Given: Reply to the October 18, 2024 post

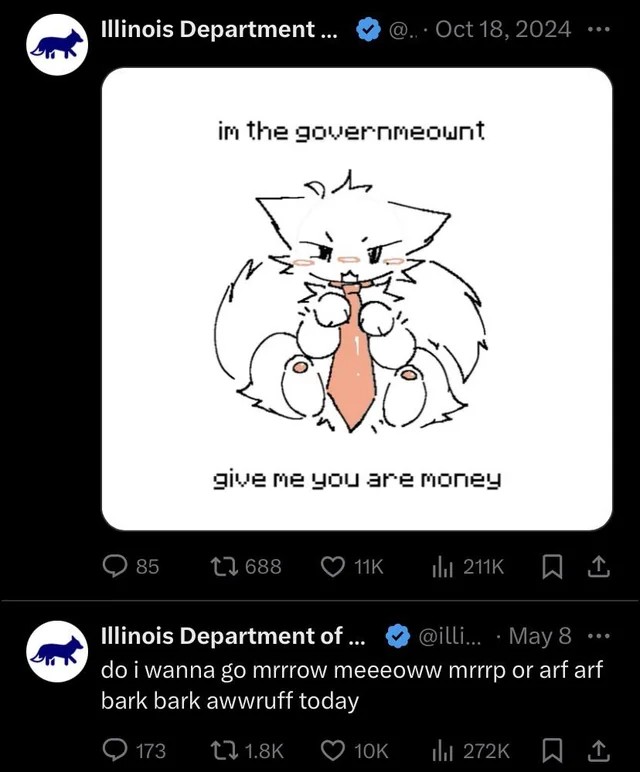Looking at the screenshot, I should click(x=116, y=567).
